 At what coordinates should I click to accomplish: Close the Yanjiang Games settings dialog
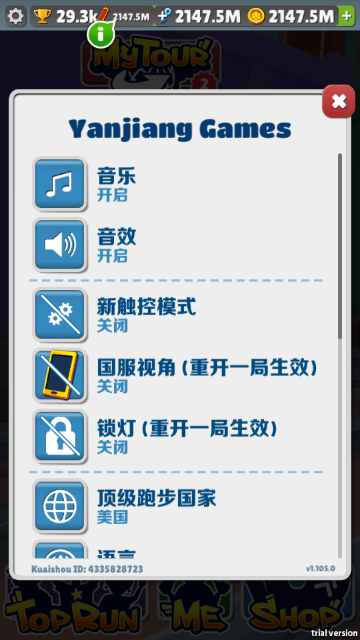[338, 102]
